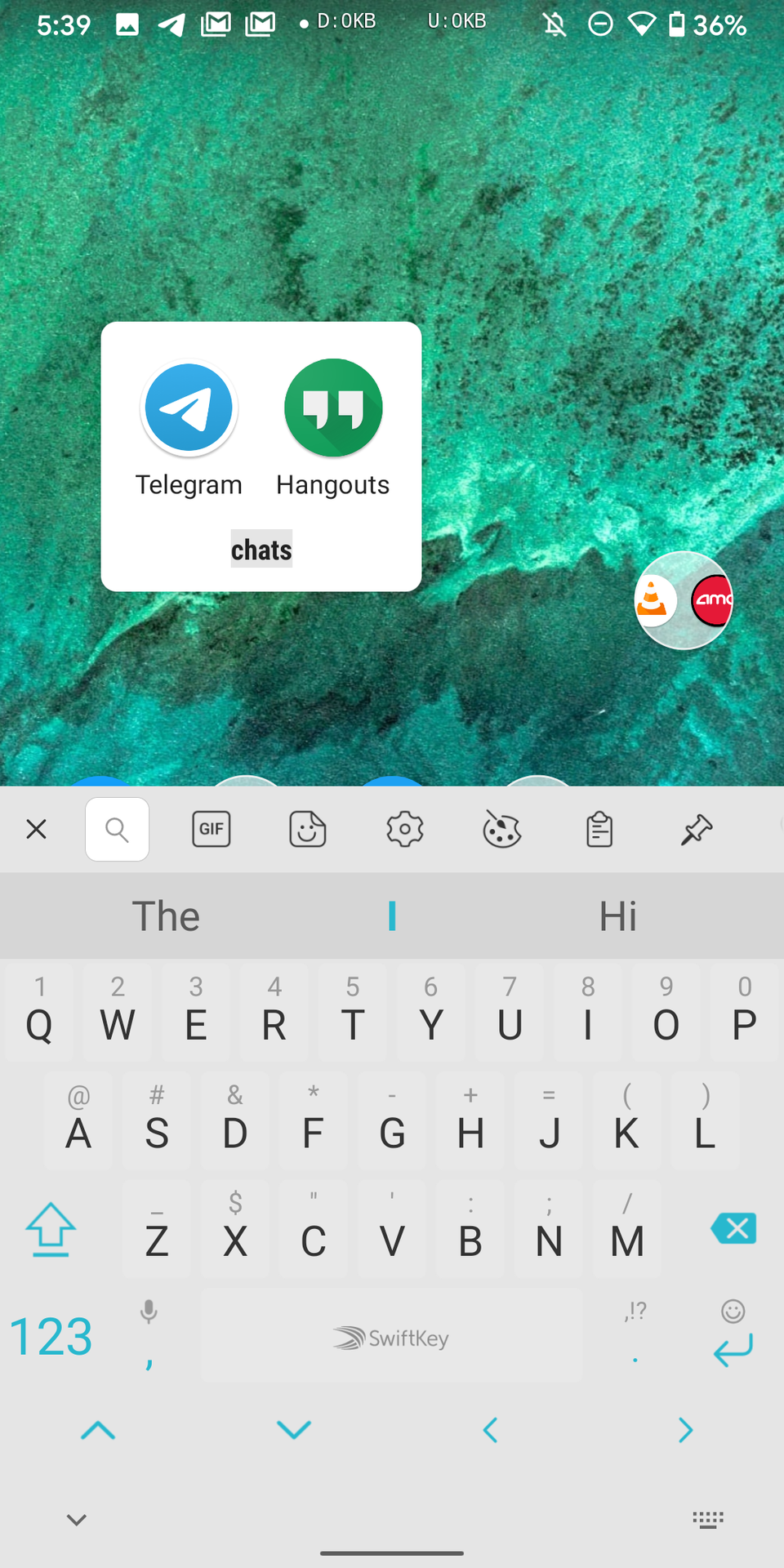Screen dimensions: 784x1568
Task: Open Telegram from the chats folder
Action: click(x=189, y=408)
